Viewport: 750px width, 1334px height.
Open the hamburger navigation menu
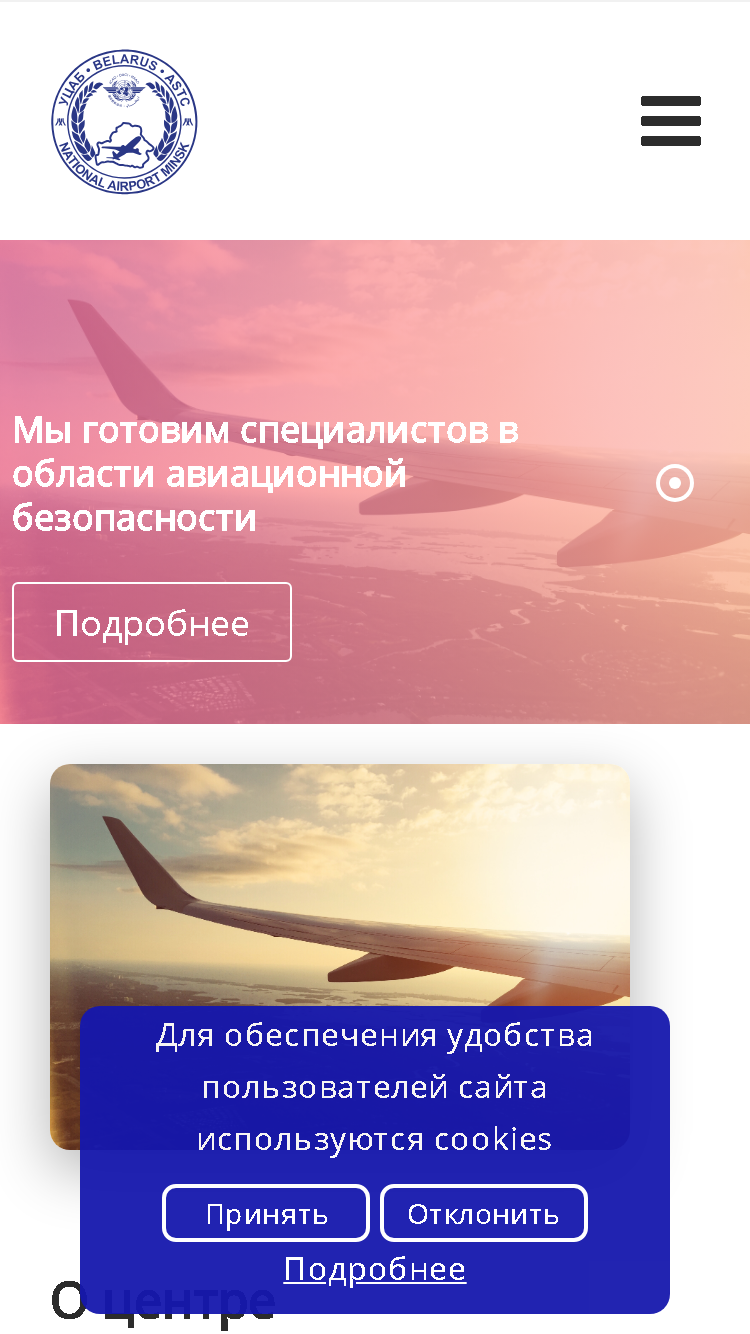point(671,121)
